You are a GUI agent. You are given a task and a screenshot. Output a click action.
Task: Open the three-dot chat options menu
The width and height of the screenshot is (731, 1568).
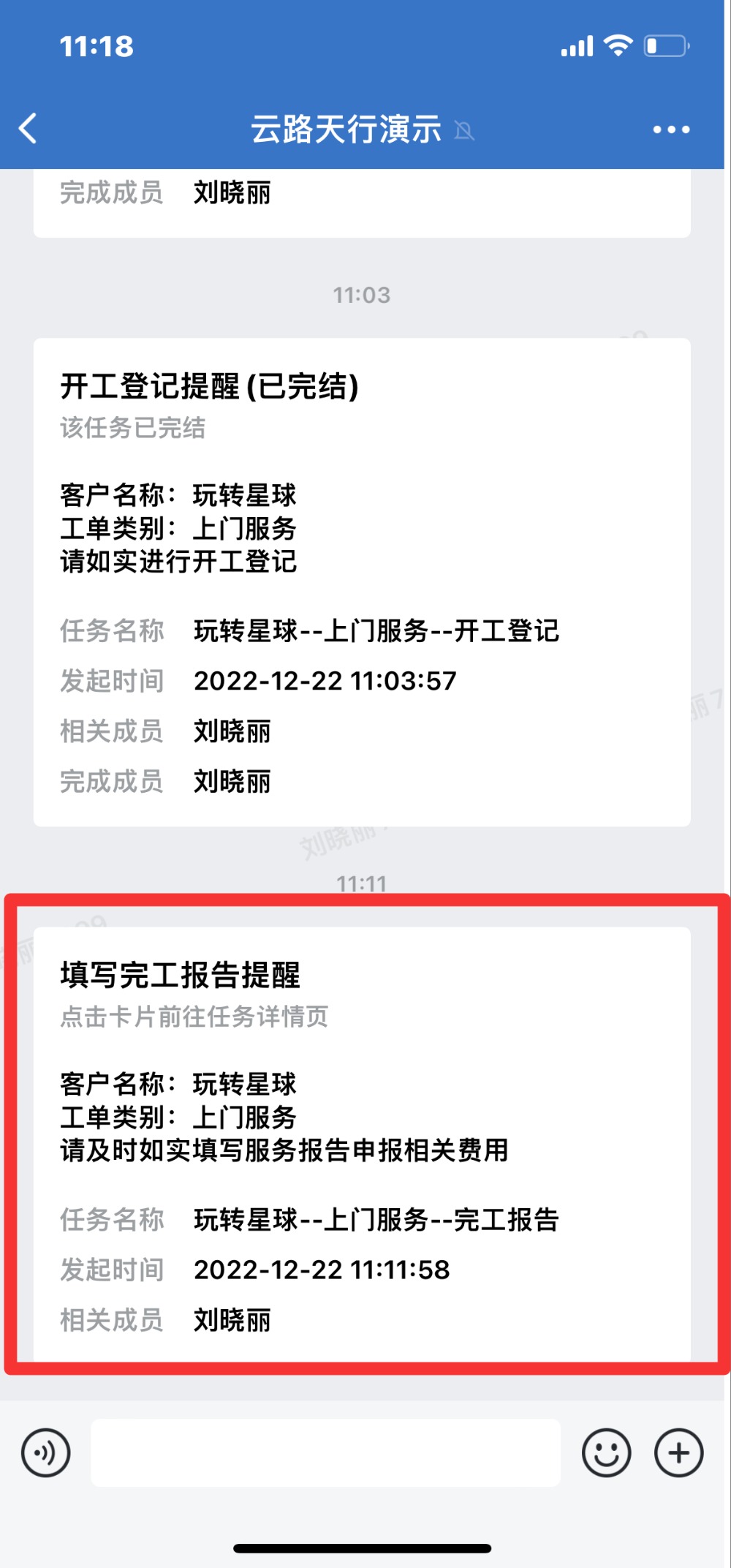point(670,129)
